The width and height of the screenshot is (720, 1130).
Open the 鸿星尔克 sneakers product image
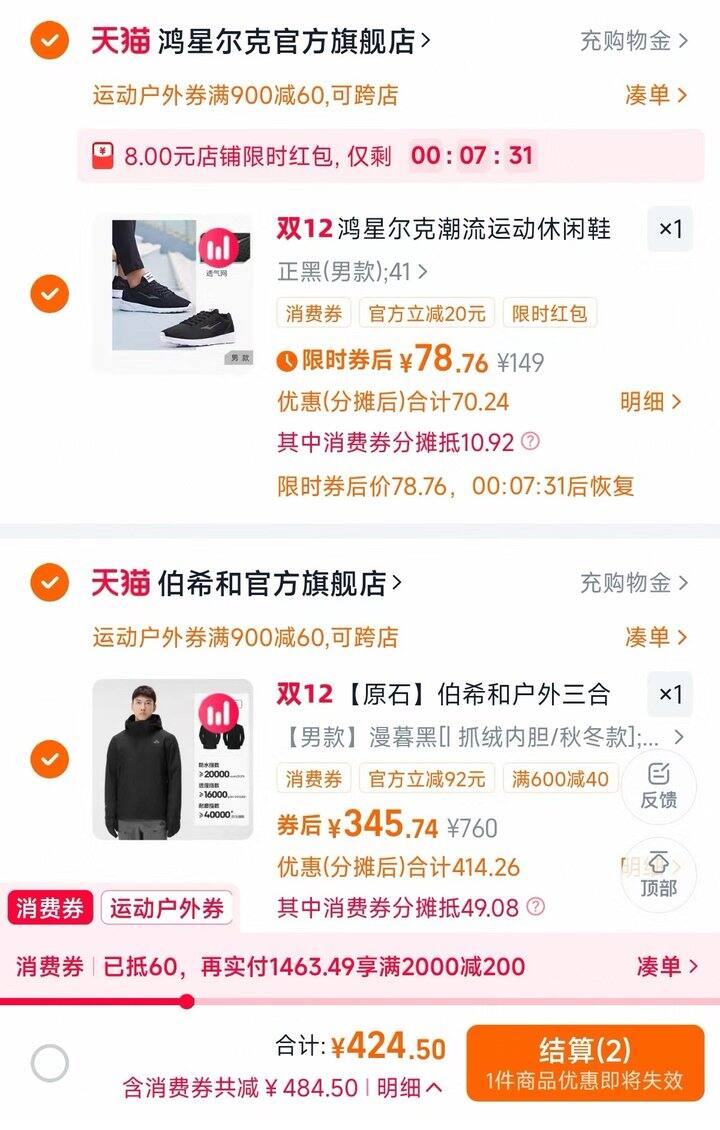(x=172, y=293)
